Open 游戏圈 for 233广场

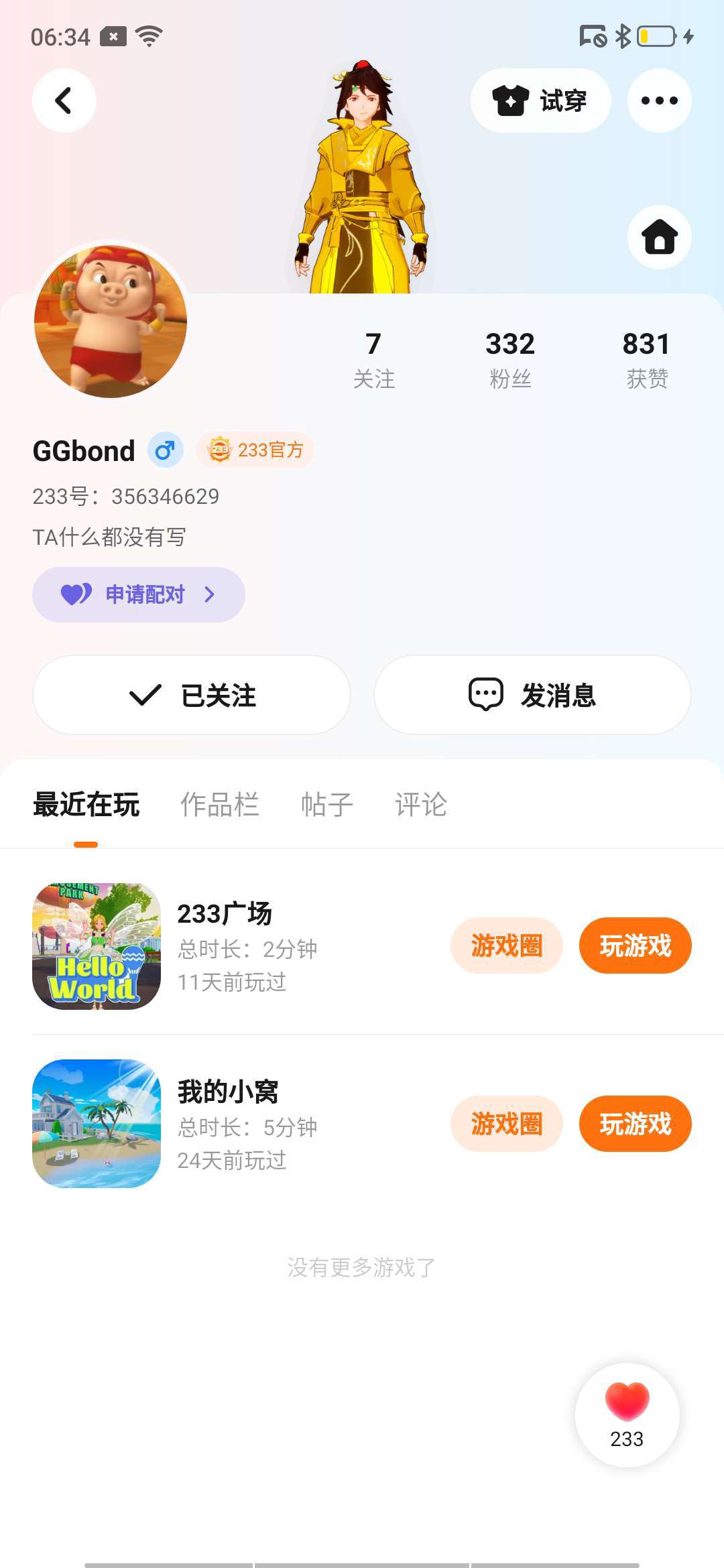[x=506, y=945]
